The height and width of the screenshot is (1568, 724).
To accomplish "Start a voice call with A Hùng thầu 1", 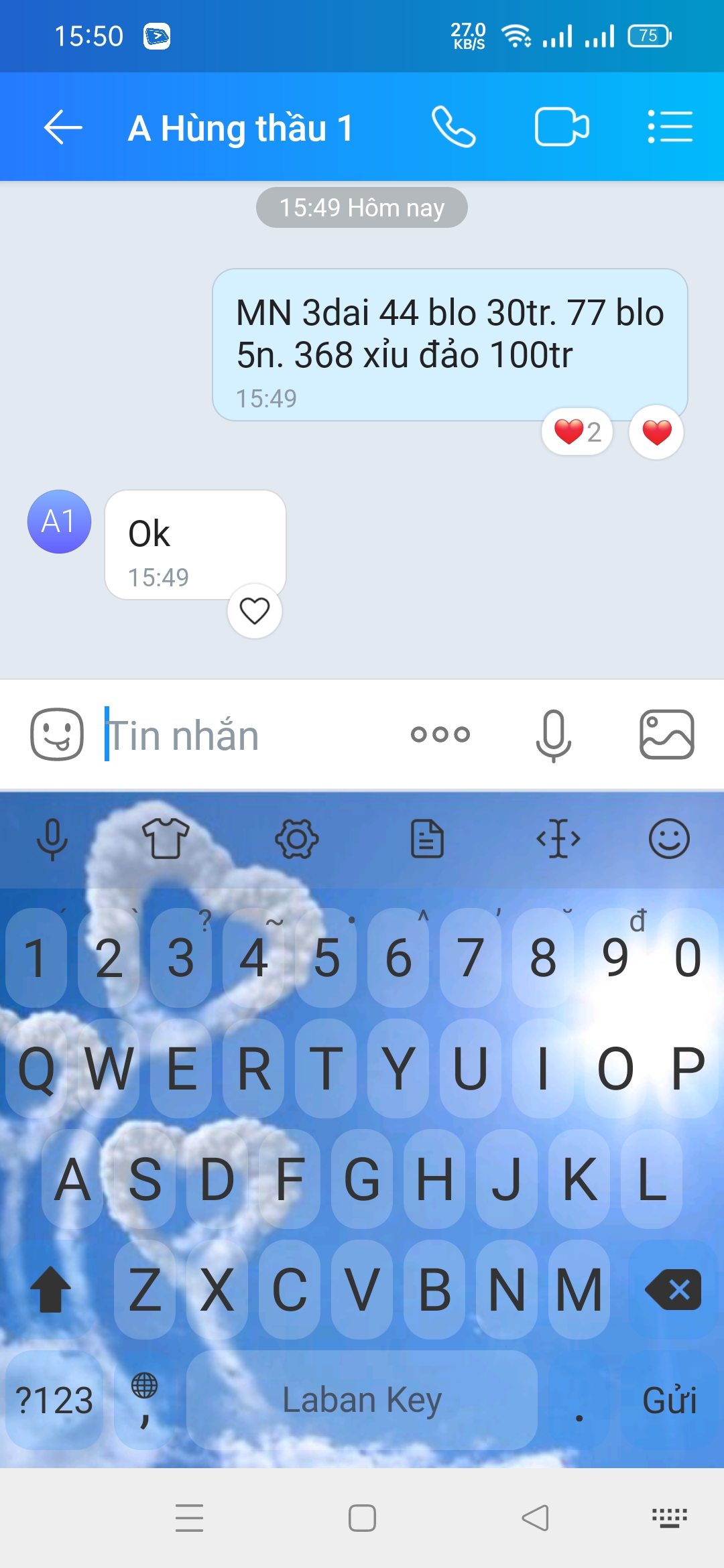I will (454, 127).
